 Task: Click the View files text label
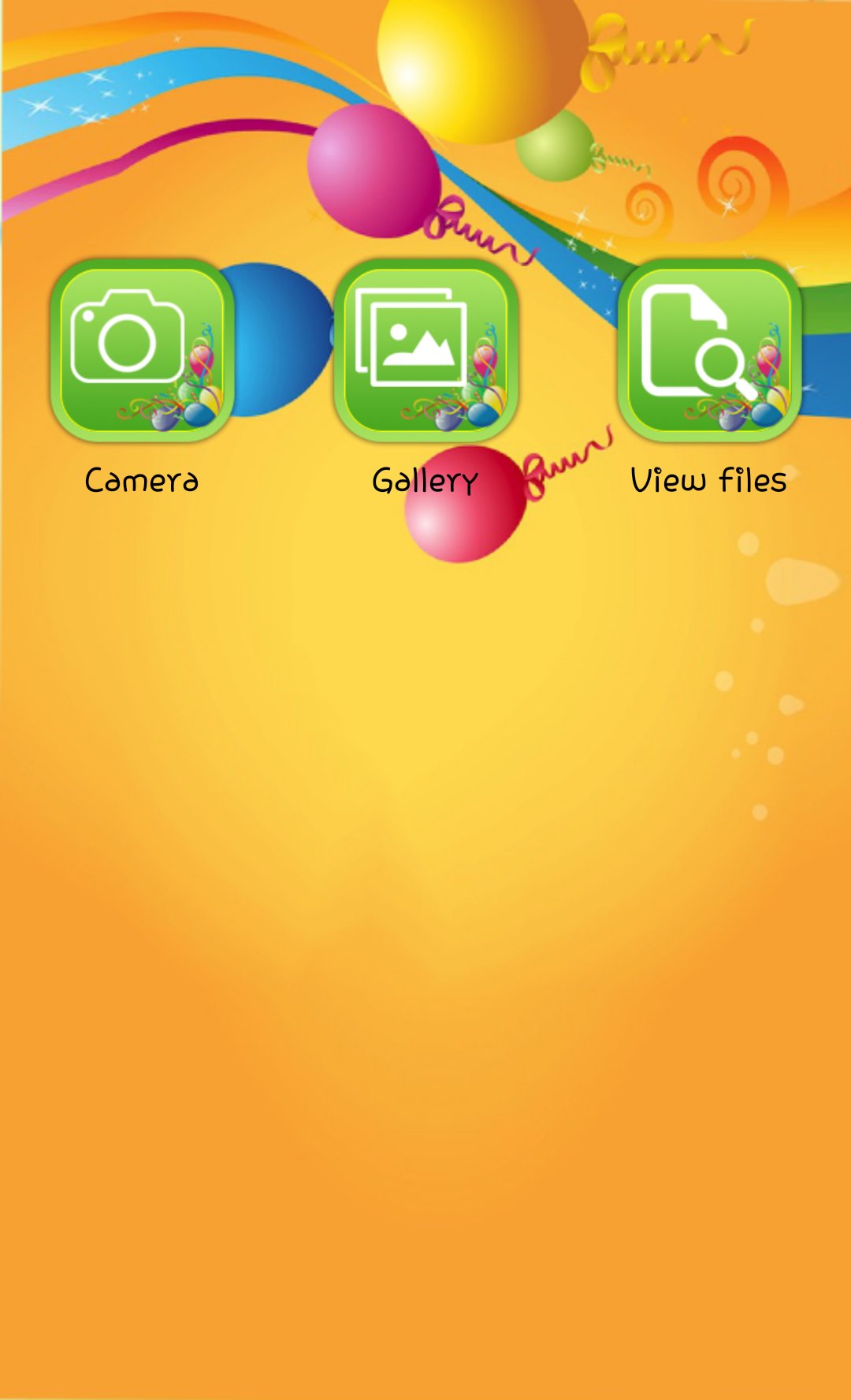click(x=710, y=477)
